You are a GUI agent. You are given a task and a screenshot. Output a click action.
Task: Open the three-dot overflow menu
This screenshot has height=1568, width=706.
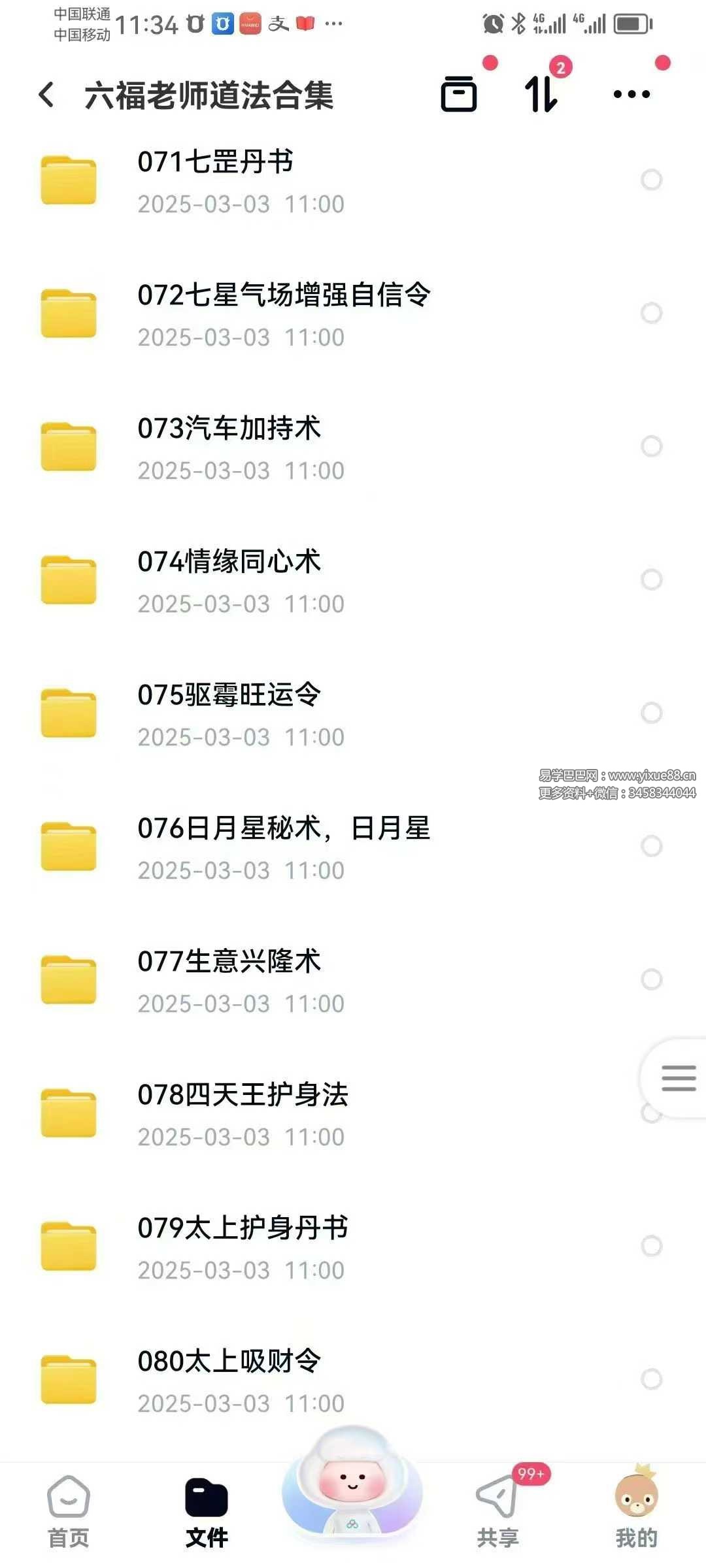click(x=631, y=94)
